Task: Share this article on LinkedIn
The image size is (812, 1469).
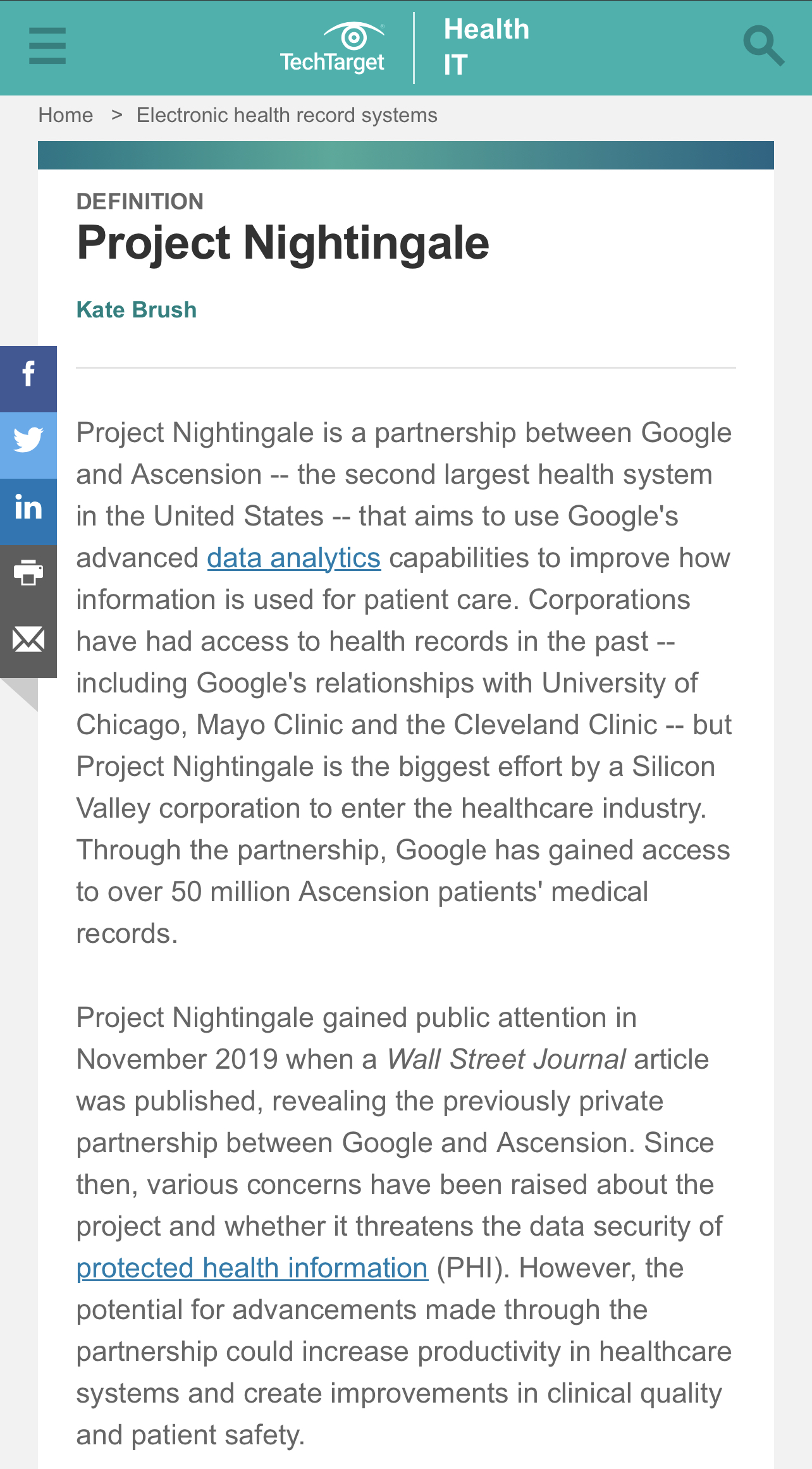Action: coord(28,512)
